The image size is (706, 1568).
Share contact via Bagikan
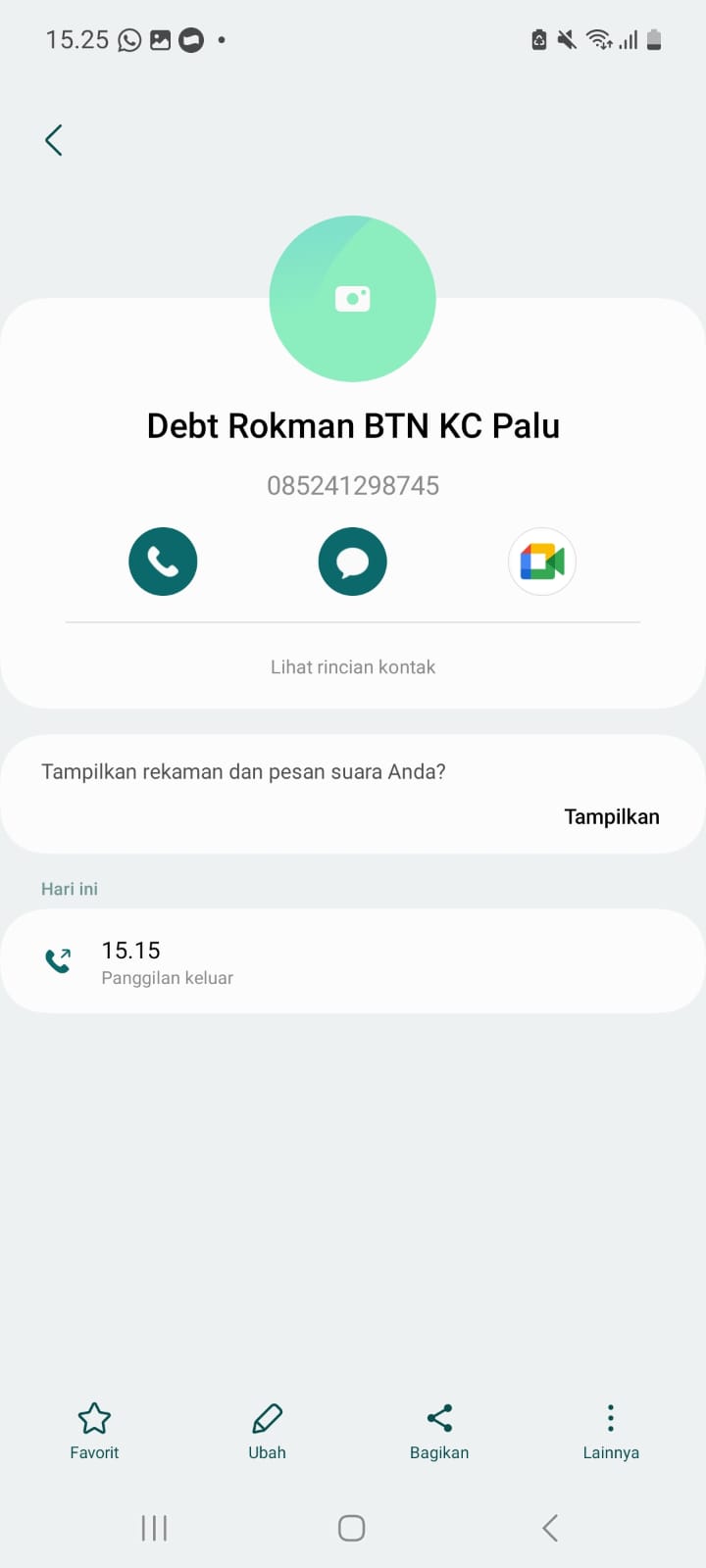click(x=438, y=1431)
